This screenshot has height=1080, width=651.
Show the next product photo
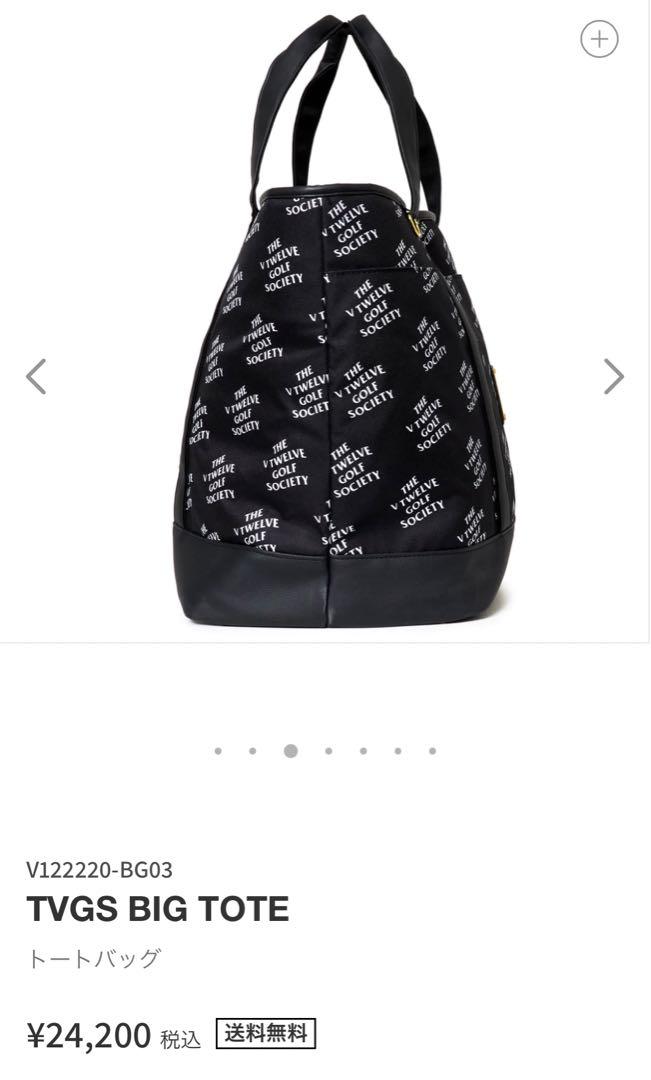tap(614, 376)
